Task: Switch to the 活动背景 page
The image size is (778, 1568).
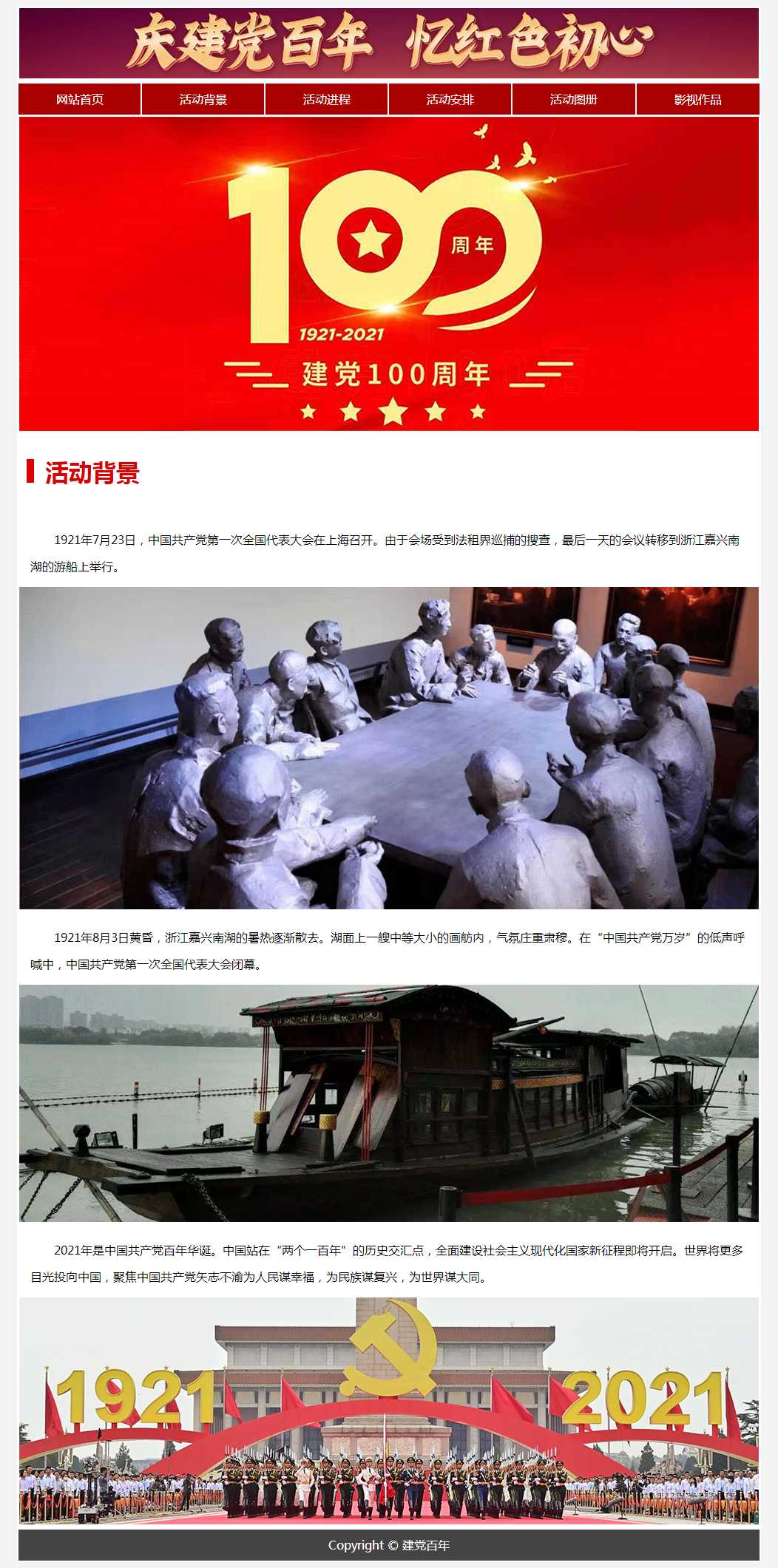Action: (x=203, y=100)
